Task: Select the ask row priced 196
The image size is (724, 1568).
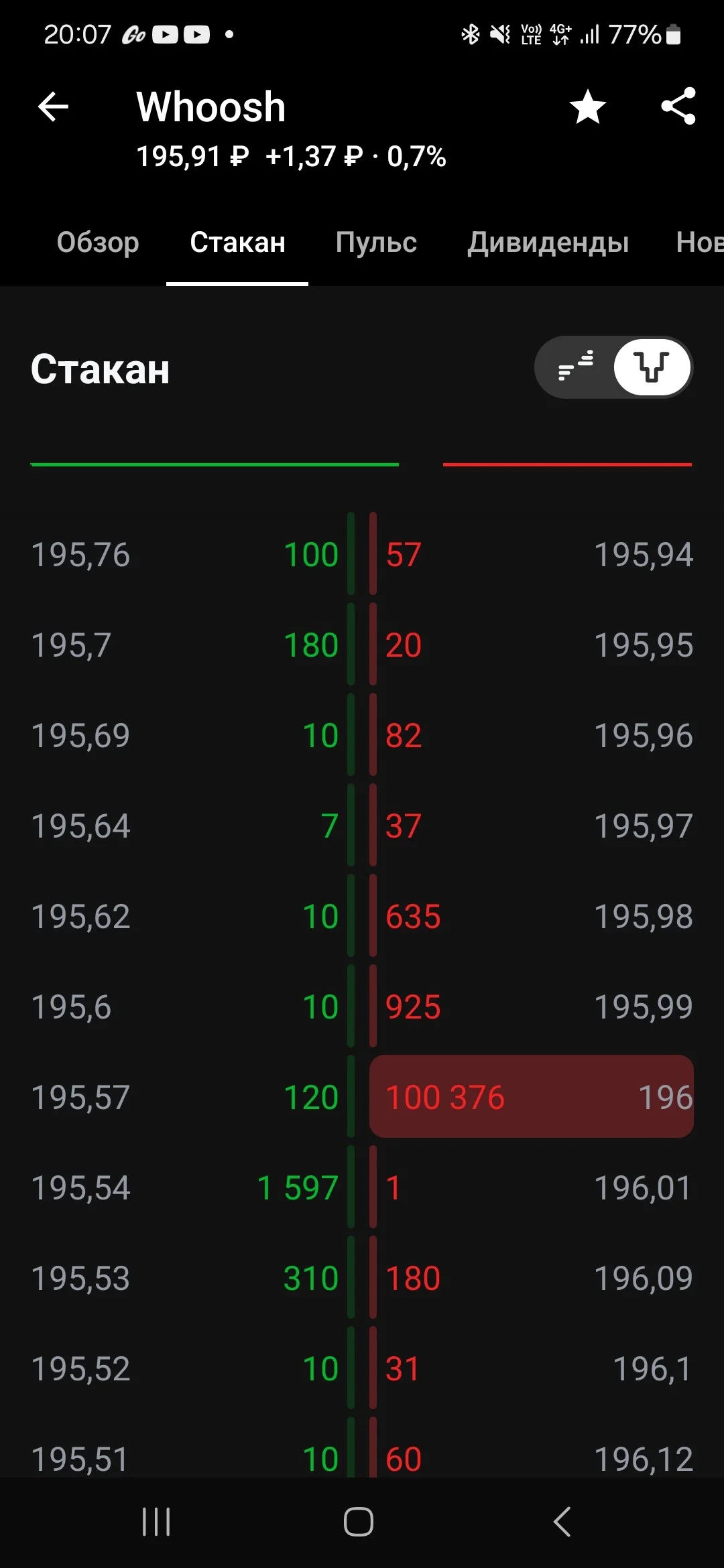Action: click(532, 1096)
